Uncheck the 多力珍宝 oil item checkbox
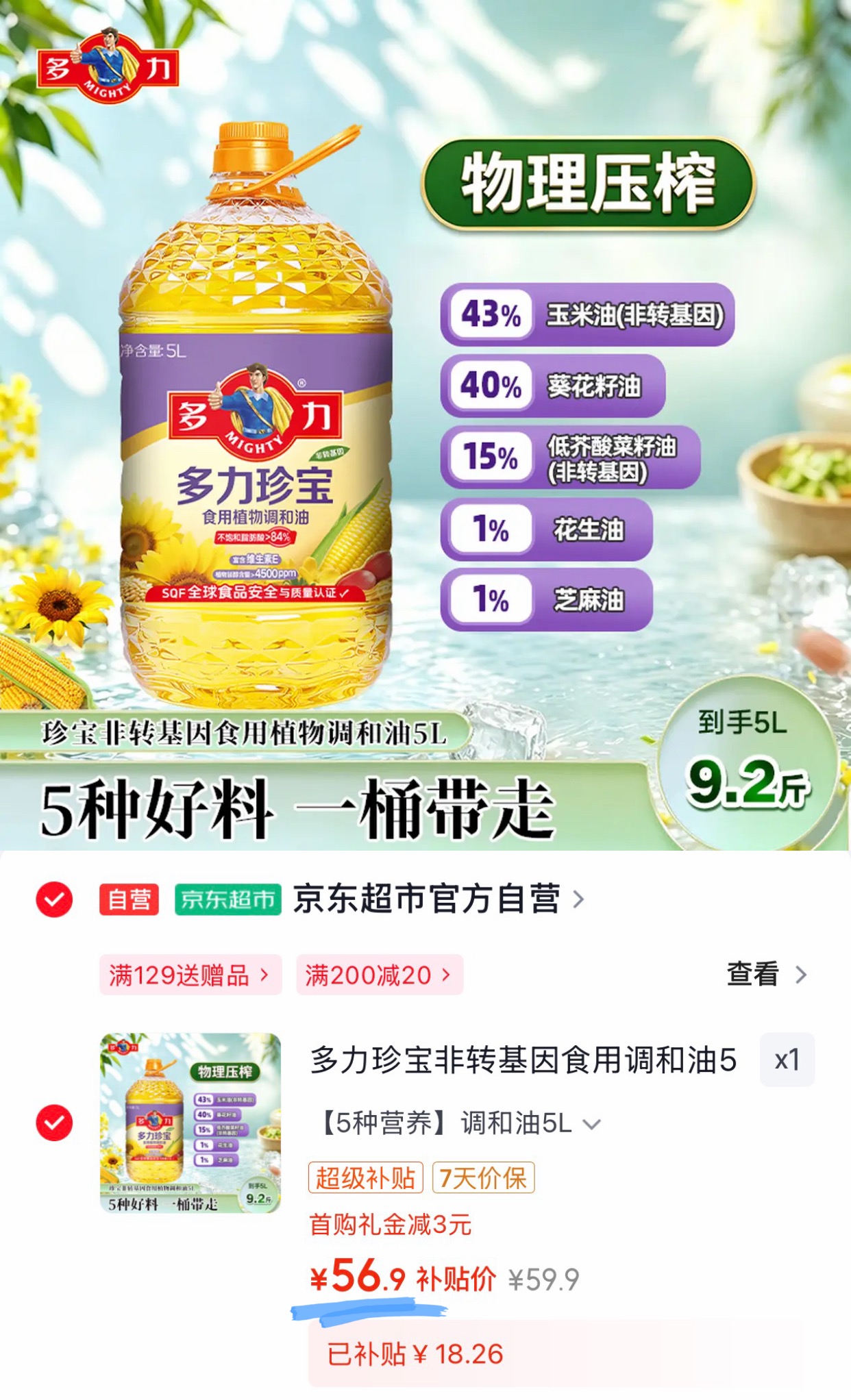This screenshot has height=1400, width=851. 54,1123
